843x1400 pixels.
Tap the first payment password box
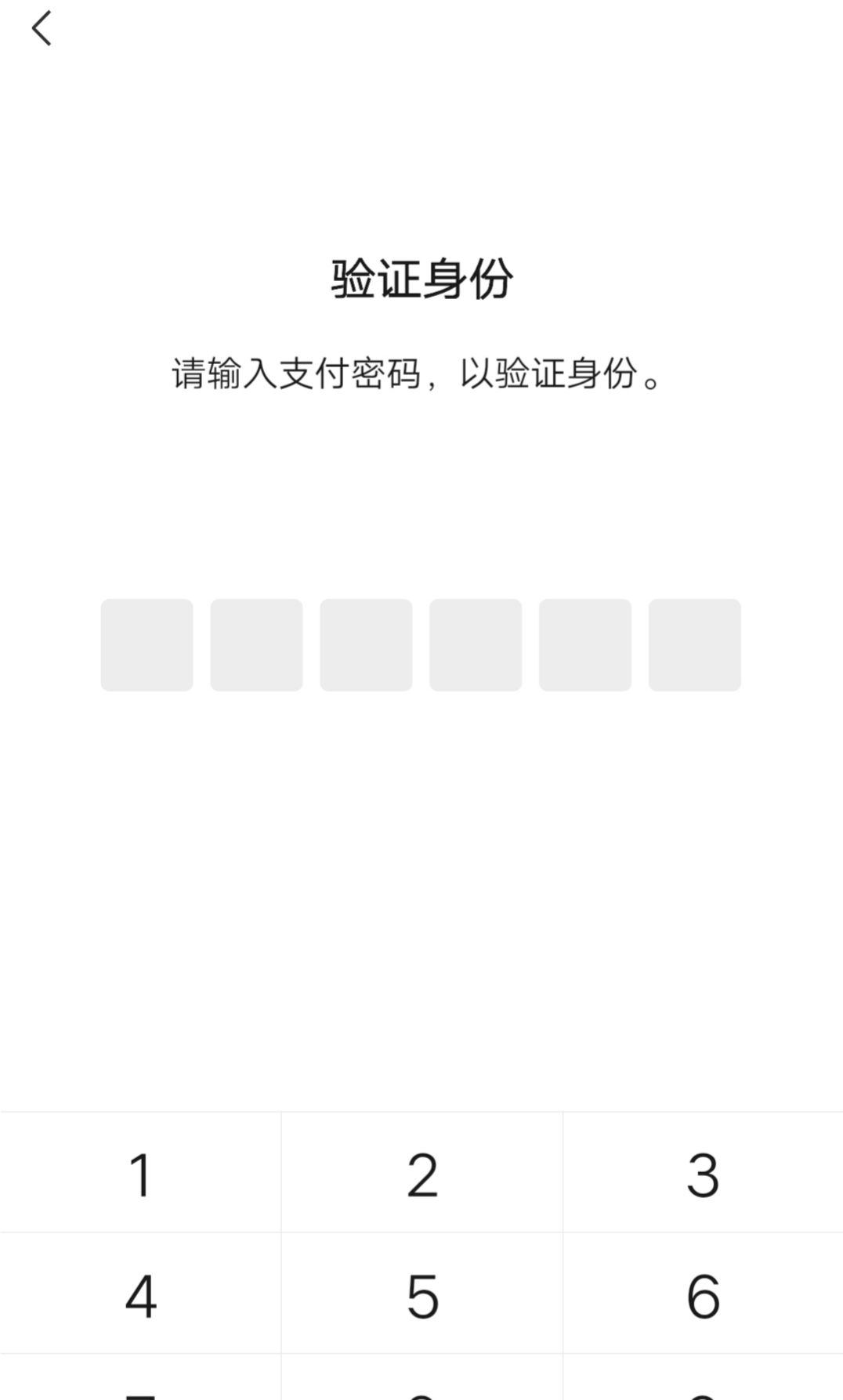point(147,645)
